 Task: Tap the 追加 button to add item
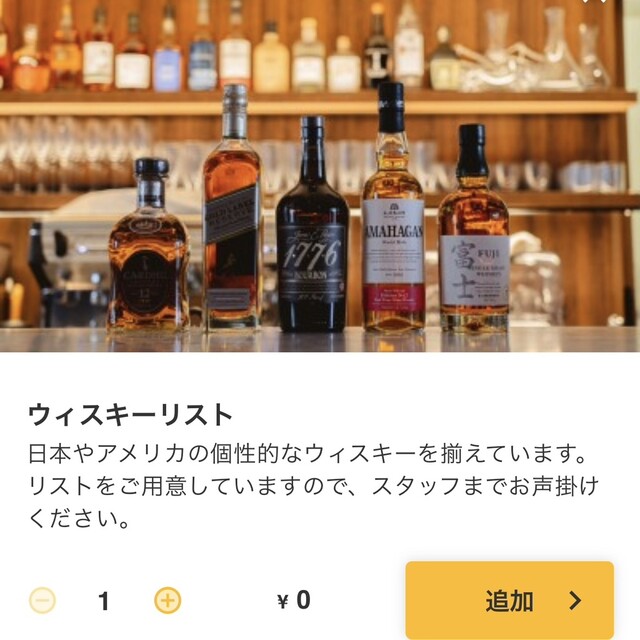point(509,600)
